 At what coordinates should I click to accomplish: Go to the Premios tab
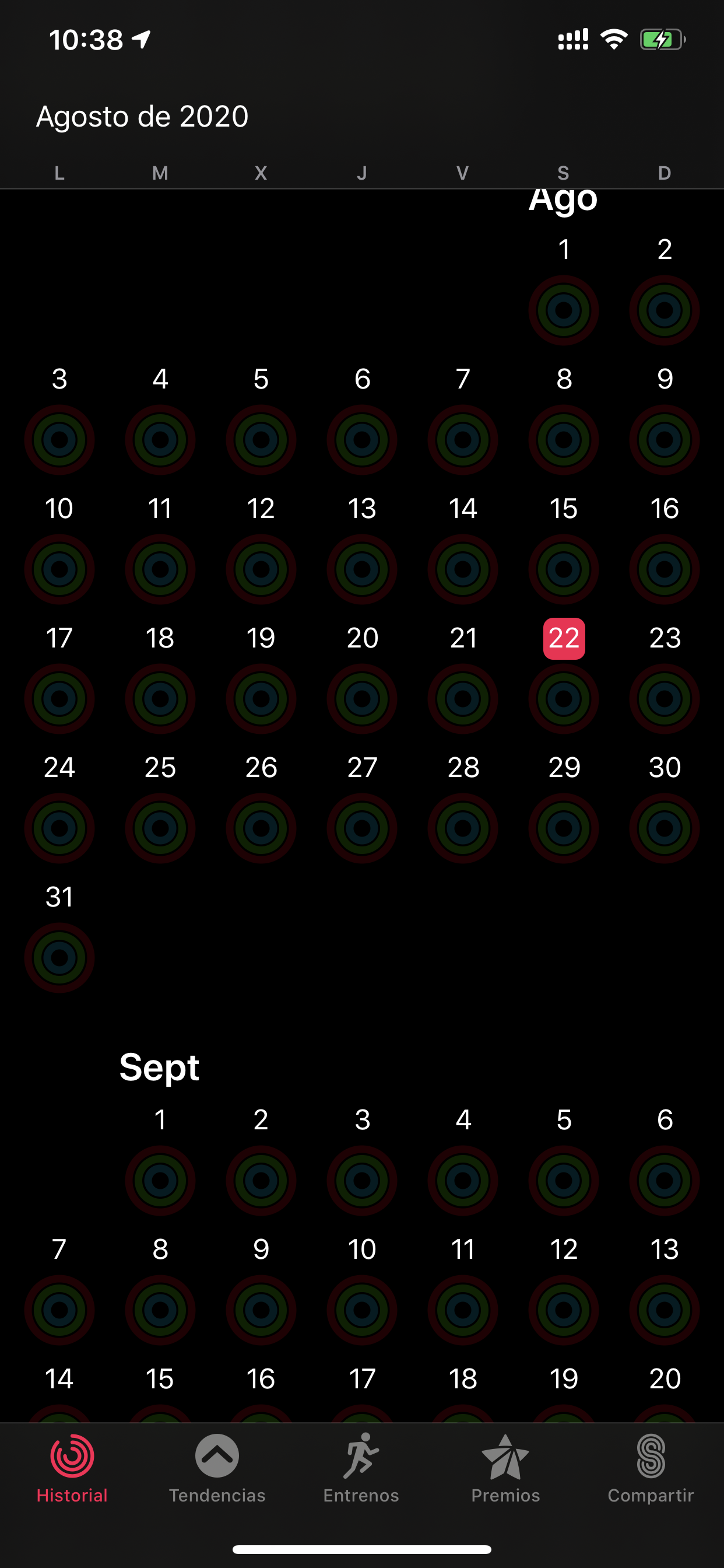(505, 1467)
